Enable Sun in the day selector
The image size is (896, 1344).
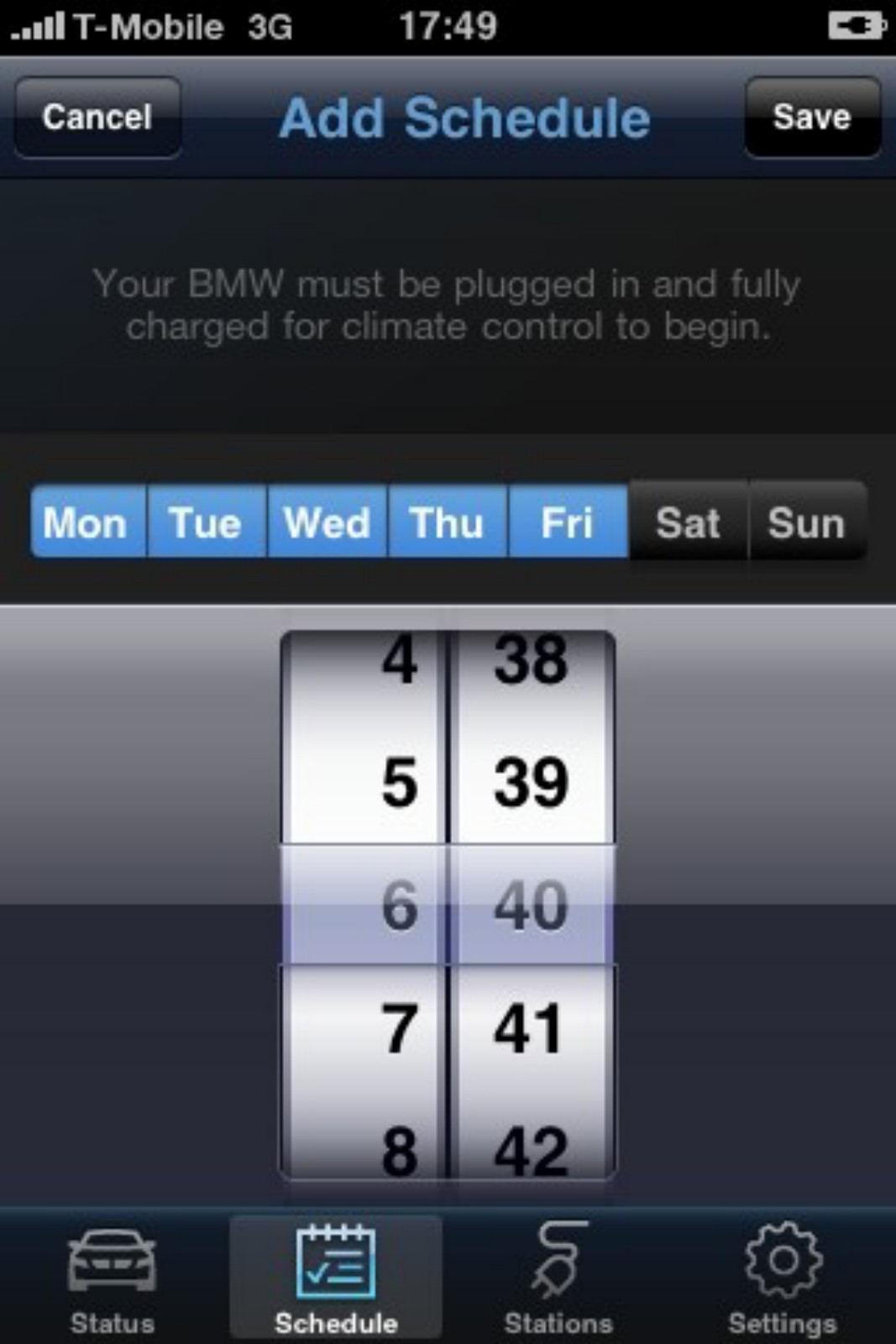pyautogui.click(x=807, y=522)
